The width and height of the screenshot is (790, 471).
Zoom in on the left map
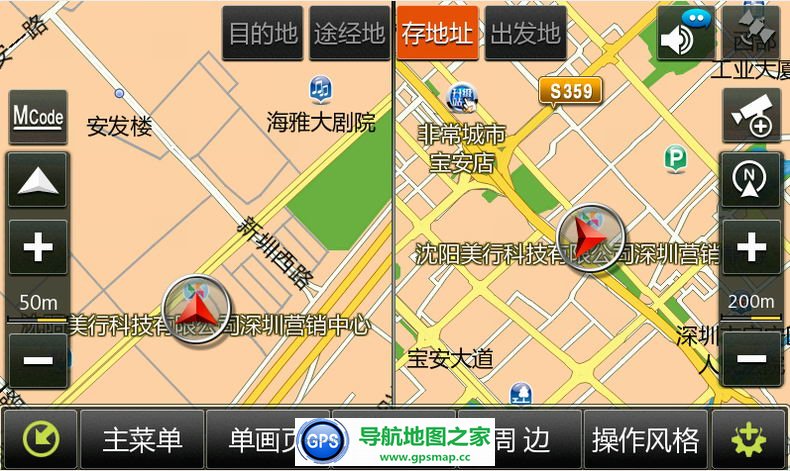pyautogui.click(x=38, y=247)
